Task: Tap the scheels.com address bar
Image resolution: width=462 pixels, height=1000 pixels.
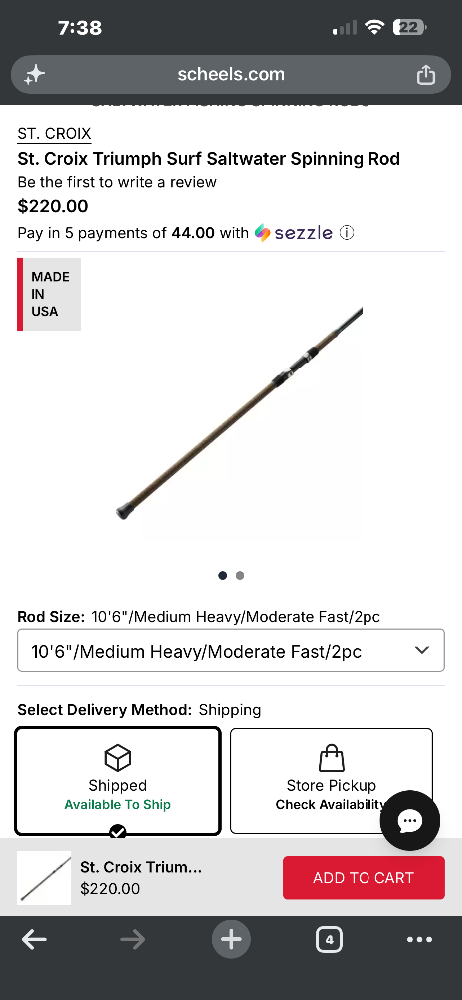Action: (231, 75)
